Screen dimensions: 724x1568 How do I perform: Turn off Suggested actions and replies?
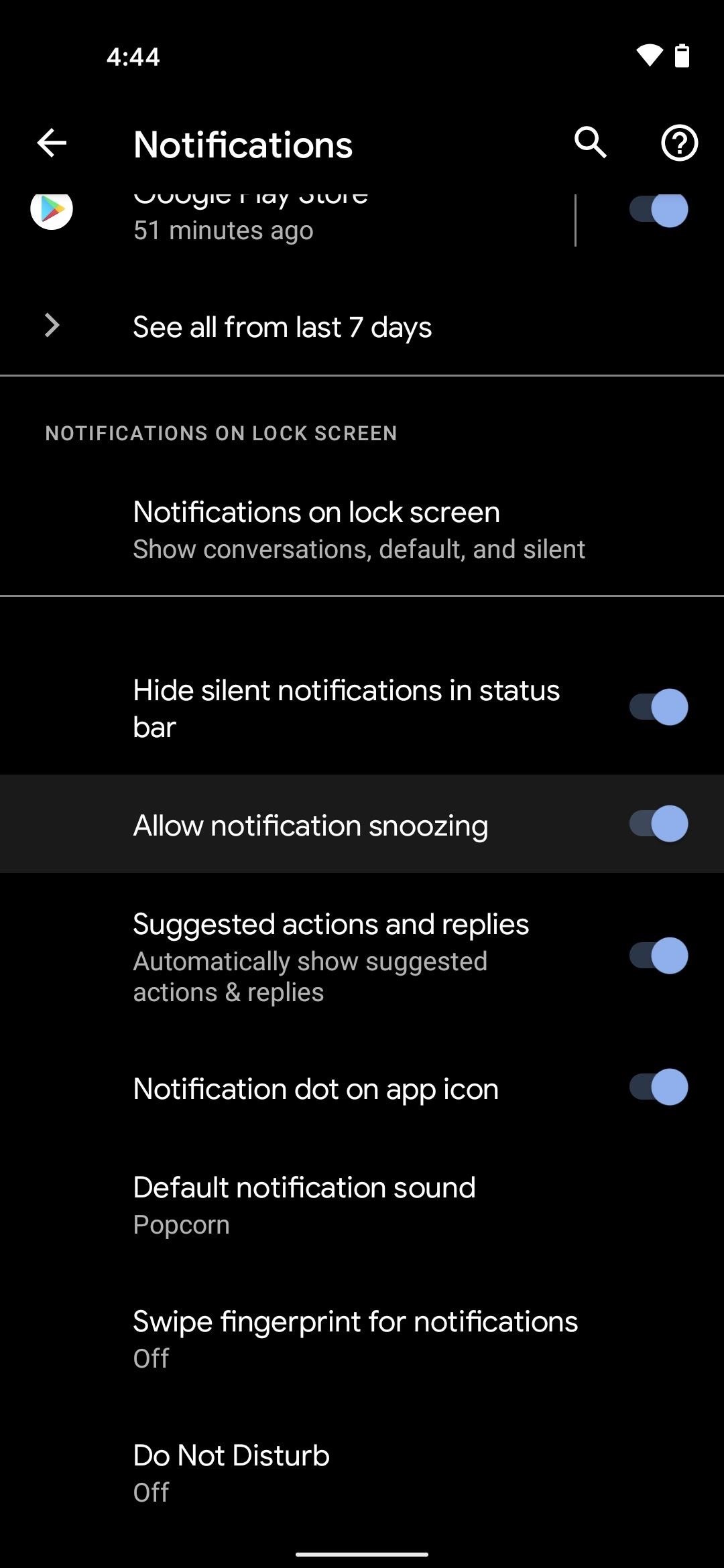658,956
